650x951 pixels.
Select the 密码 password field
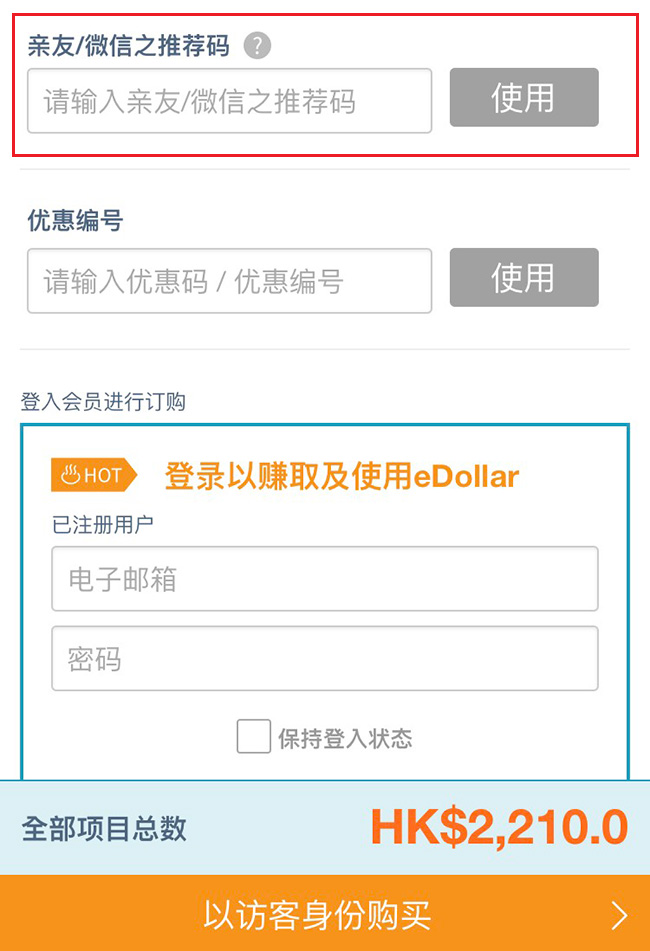324,659
